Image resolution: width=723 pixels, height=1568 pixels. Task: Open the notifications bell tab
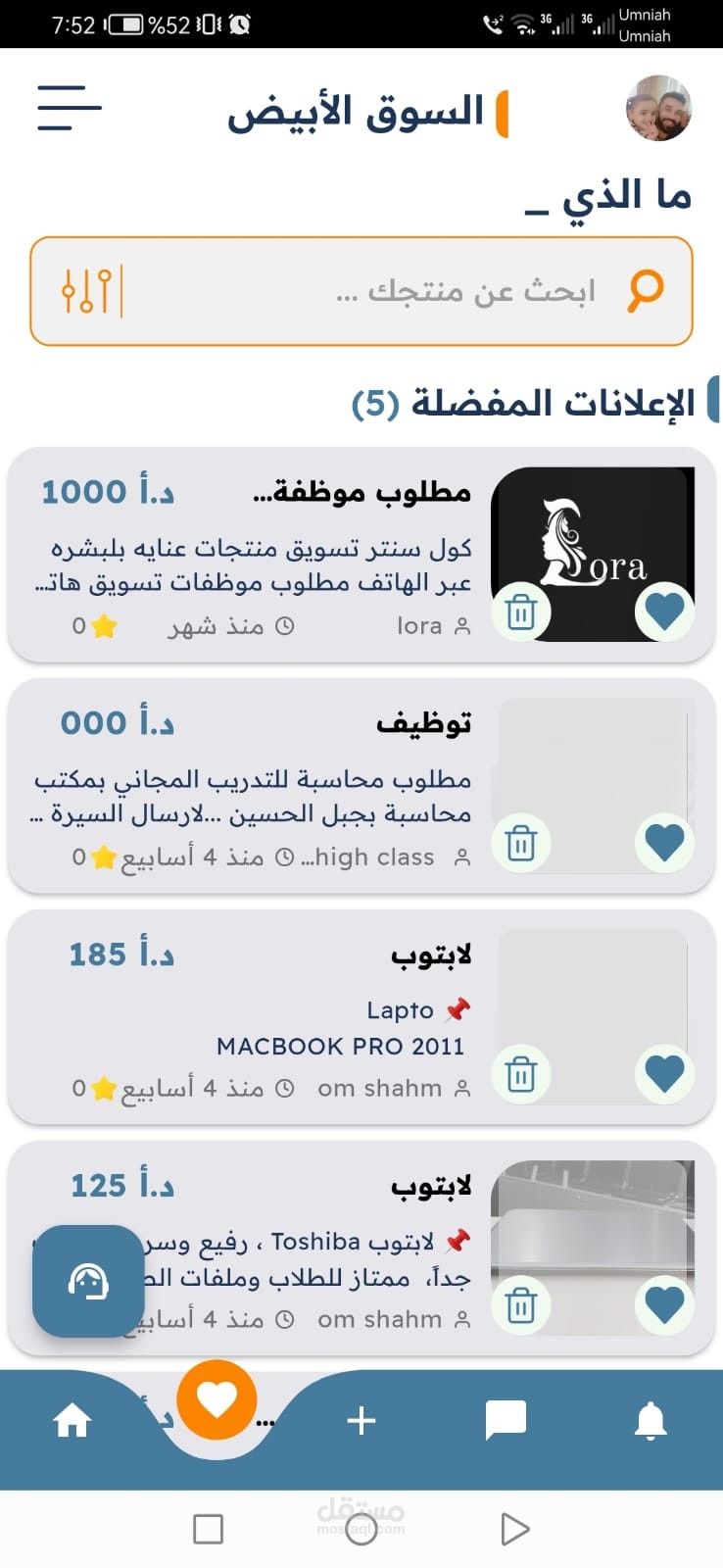point(650,1420)
